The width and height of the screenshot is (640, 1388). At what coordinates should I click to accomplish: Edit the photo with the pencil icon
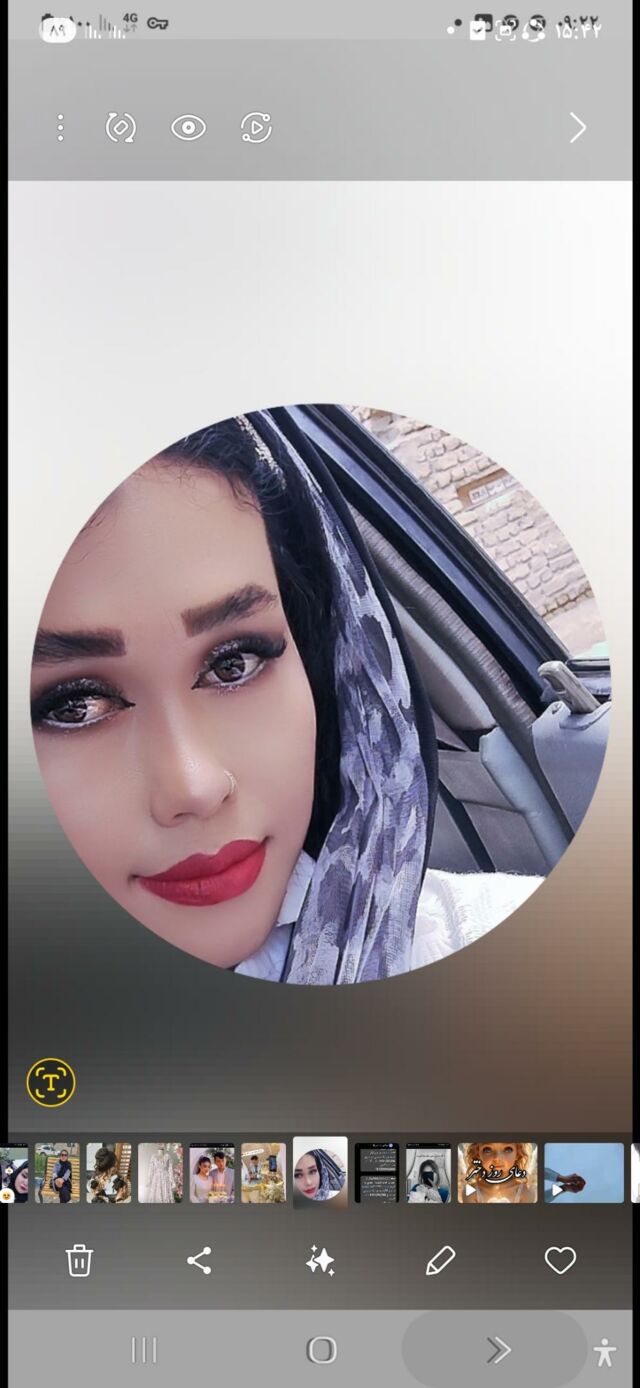click(440, 1261)
